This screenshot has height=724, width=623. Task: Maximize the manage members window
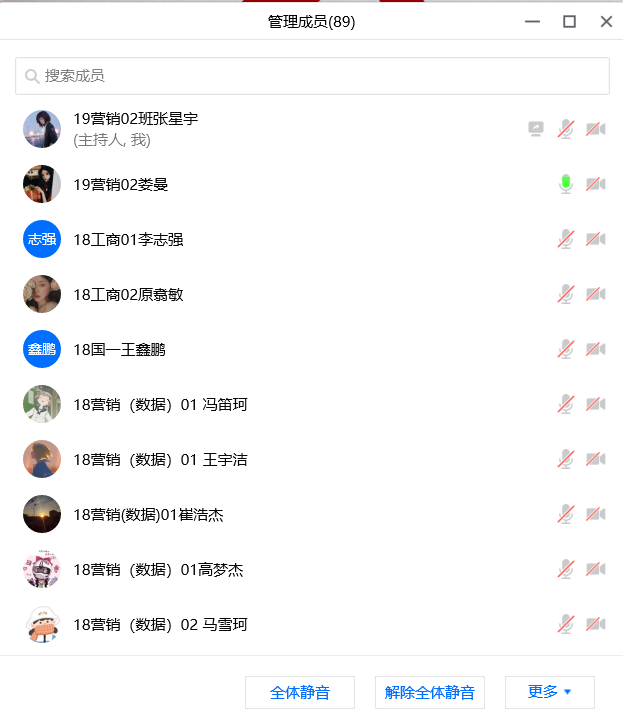point(569,22)
